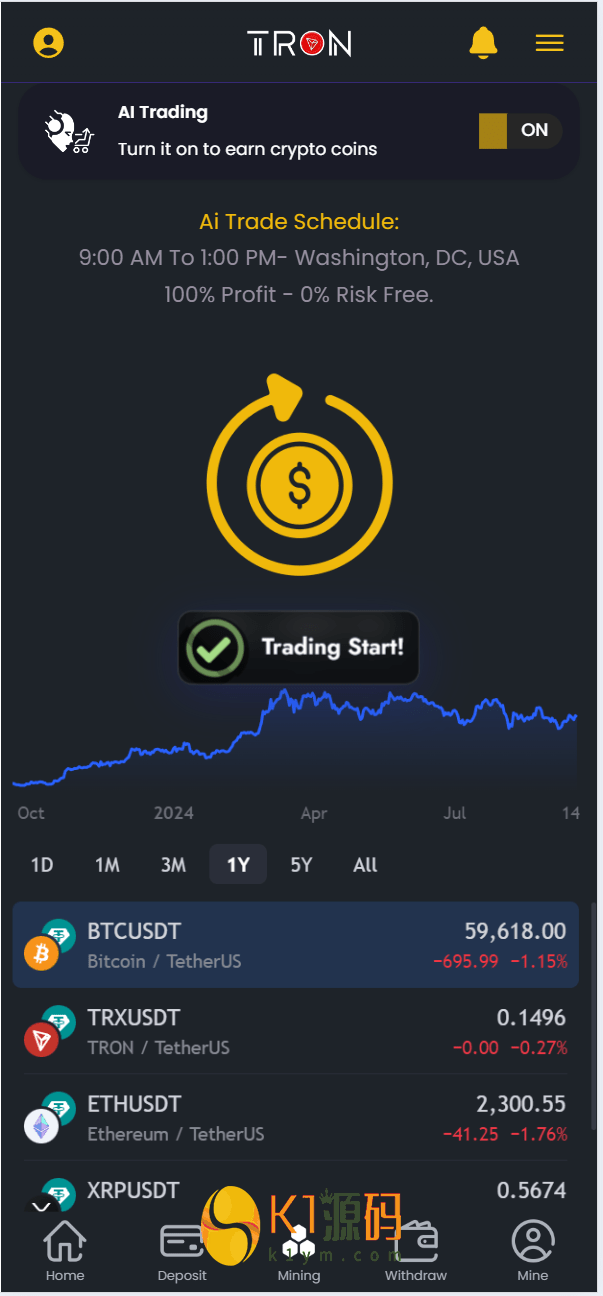Open the BTCUSDT pair row
The width and height of the screenshot is (603, 1296).
[296, 945]
